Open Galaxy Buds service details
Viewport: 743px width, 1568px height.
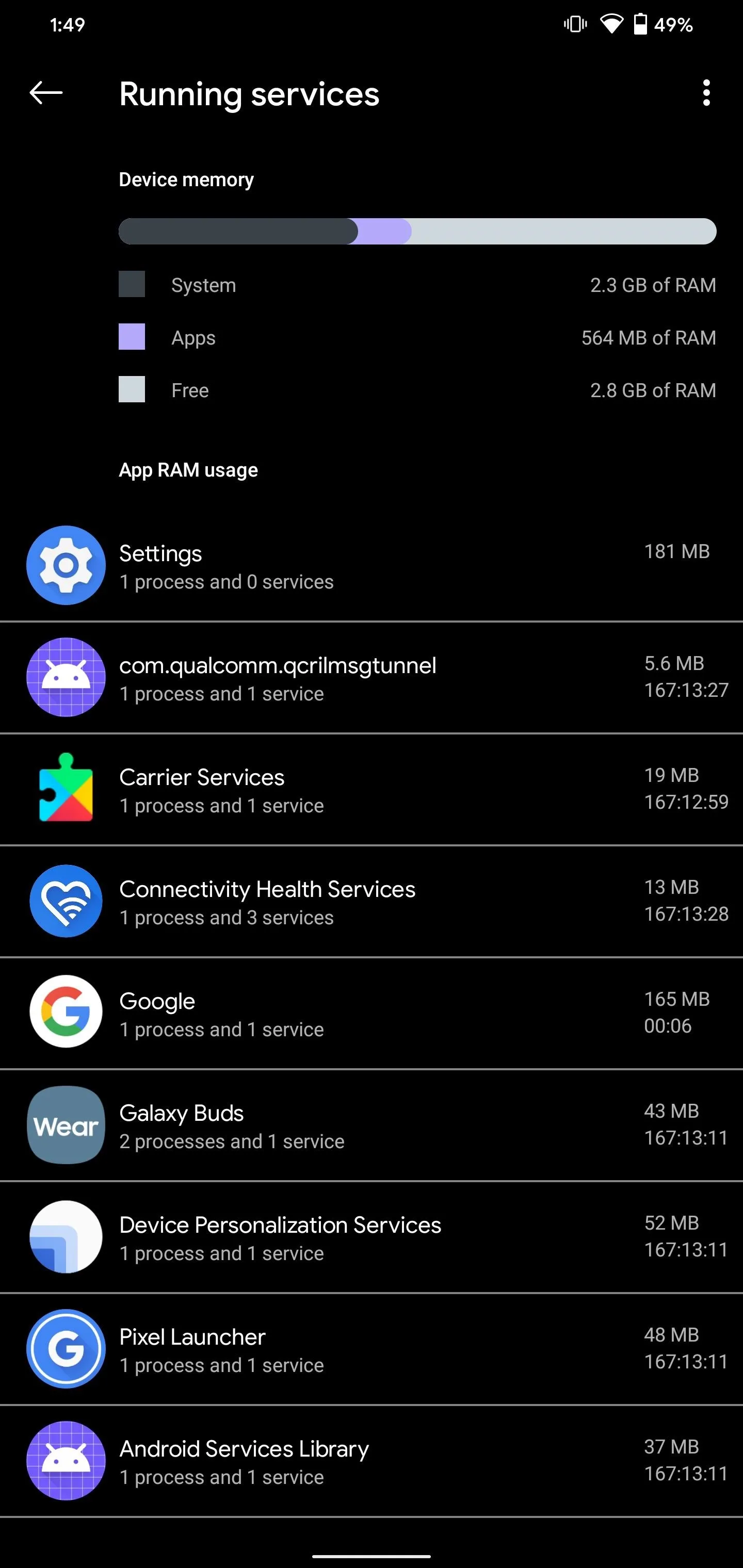(372, 1125)
